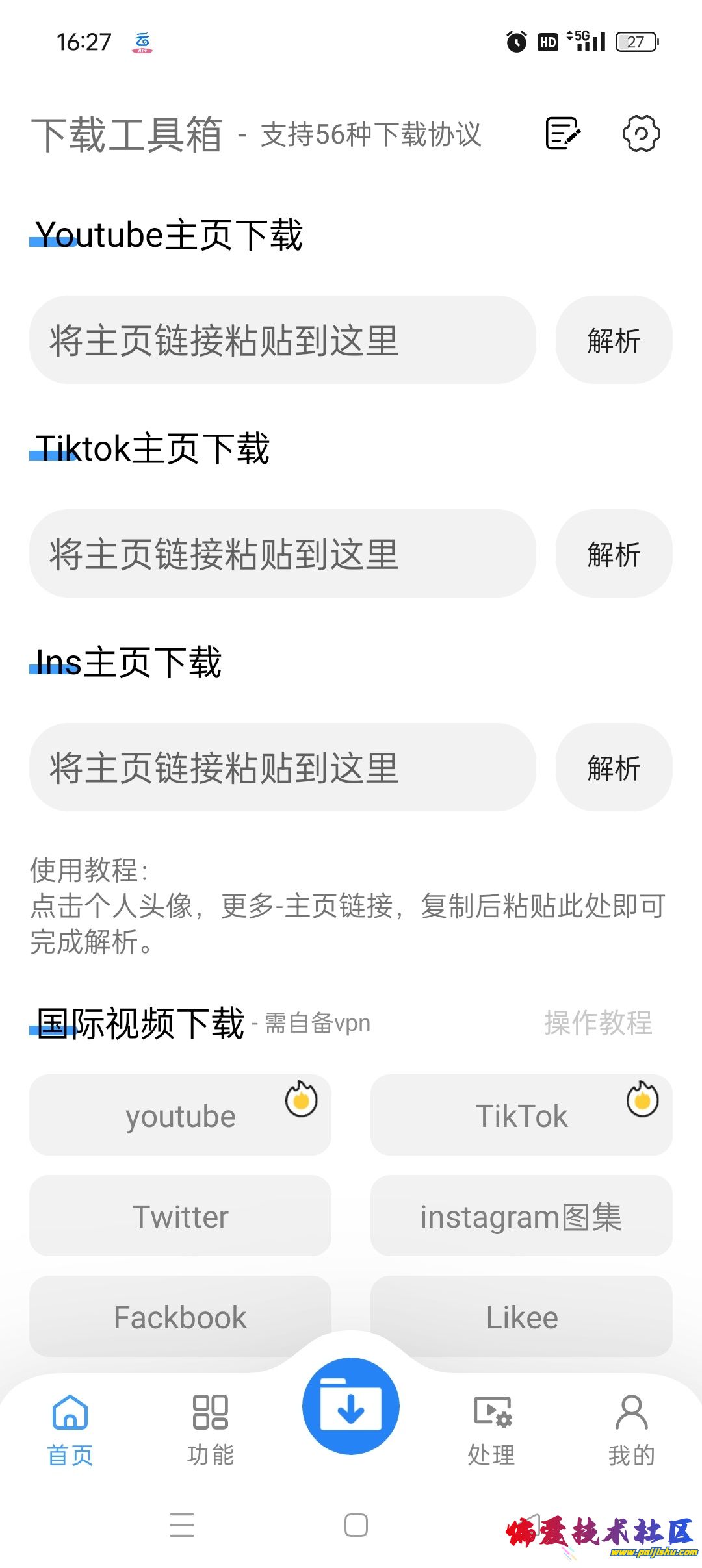This screenshot has width=702, height=1568.
Task: Open the notes edit icon in header
Action: point(562,134)
